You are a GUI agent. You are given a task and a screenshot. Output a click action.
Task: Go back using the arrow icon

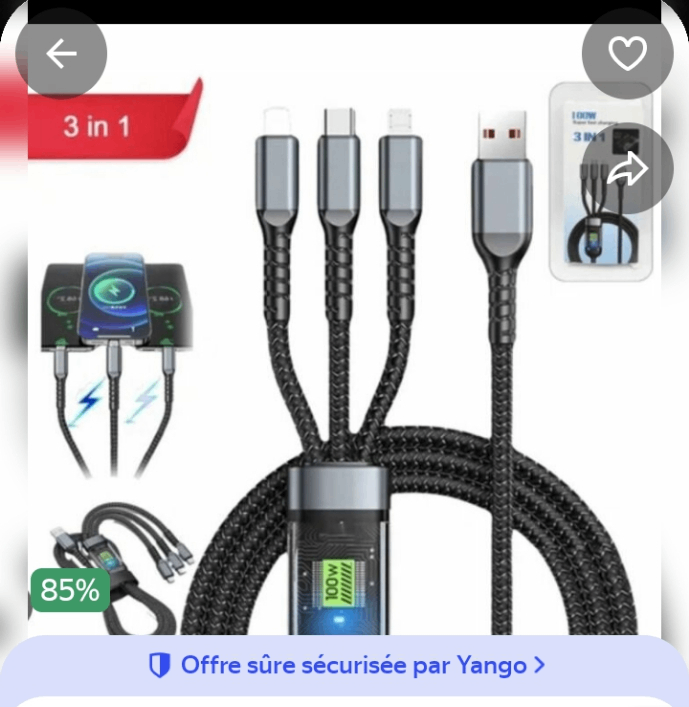61,55
